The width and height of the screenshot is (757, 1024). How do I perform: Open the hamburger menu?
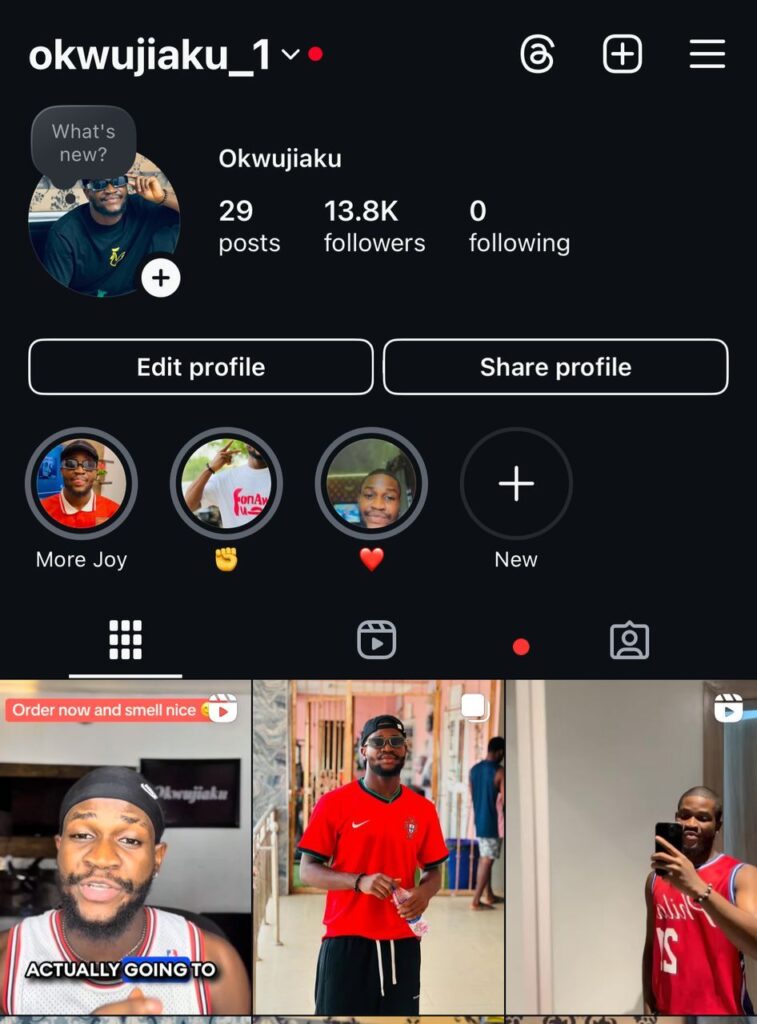pyautogui.click(x=707, y=54)
